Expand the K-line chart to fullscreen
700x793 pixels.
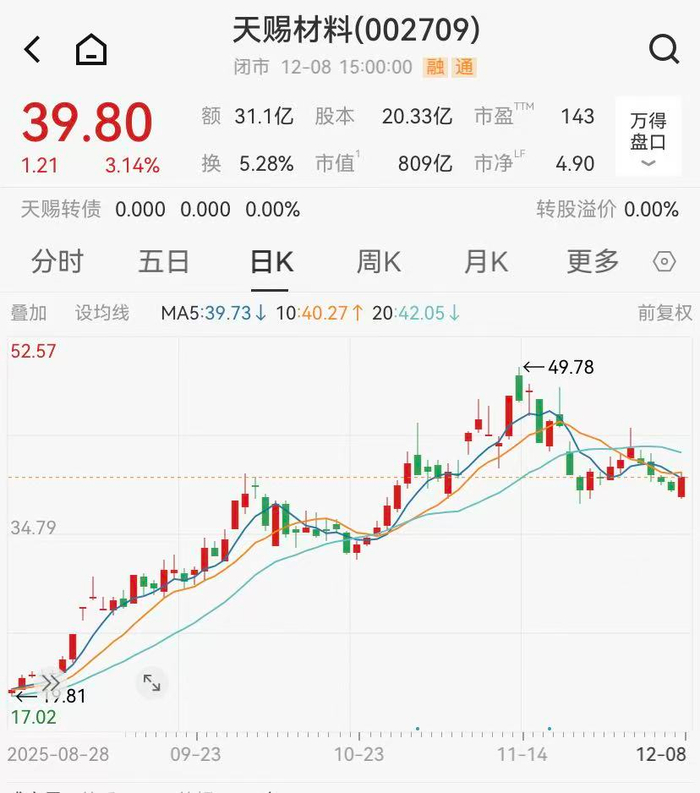[x=152, y=683]
